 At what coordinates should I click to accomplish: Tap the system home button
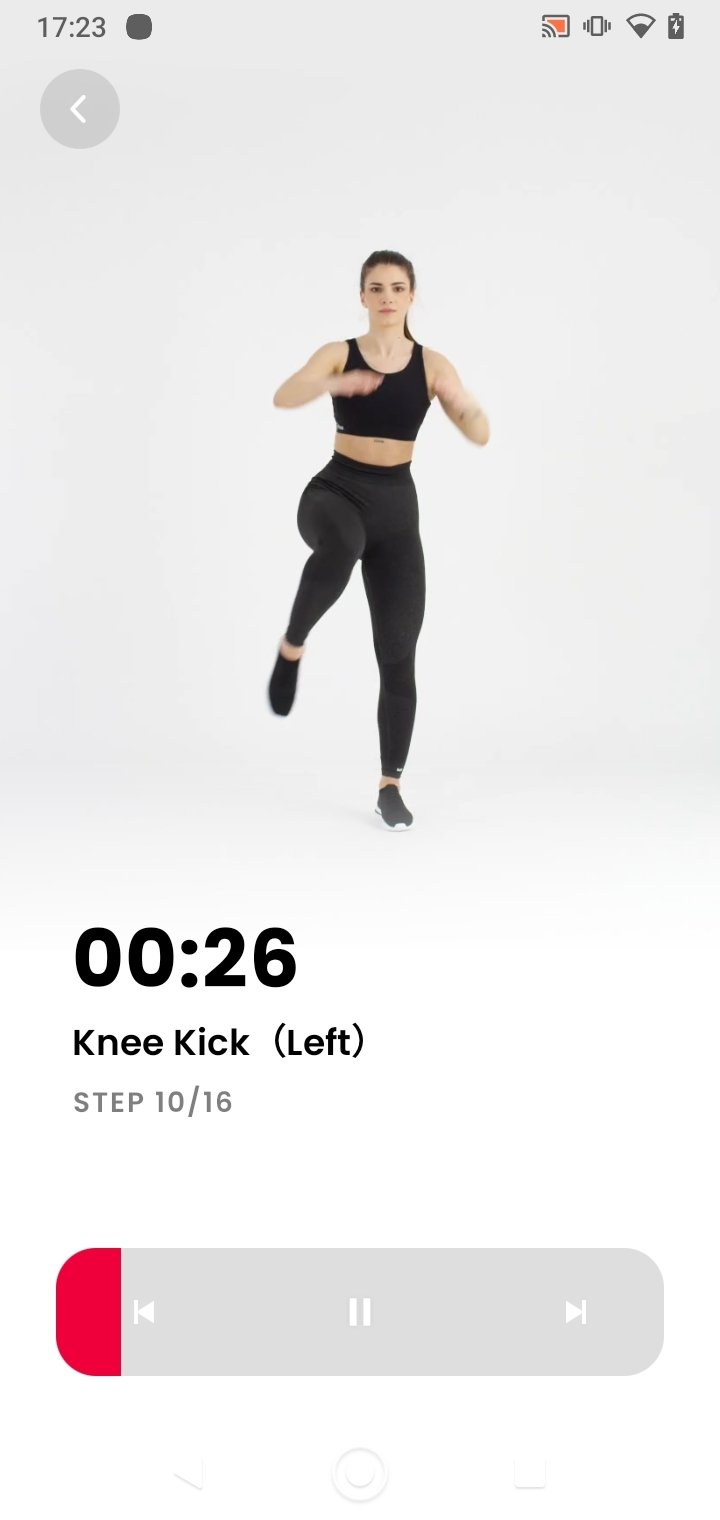point(360,1474)
